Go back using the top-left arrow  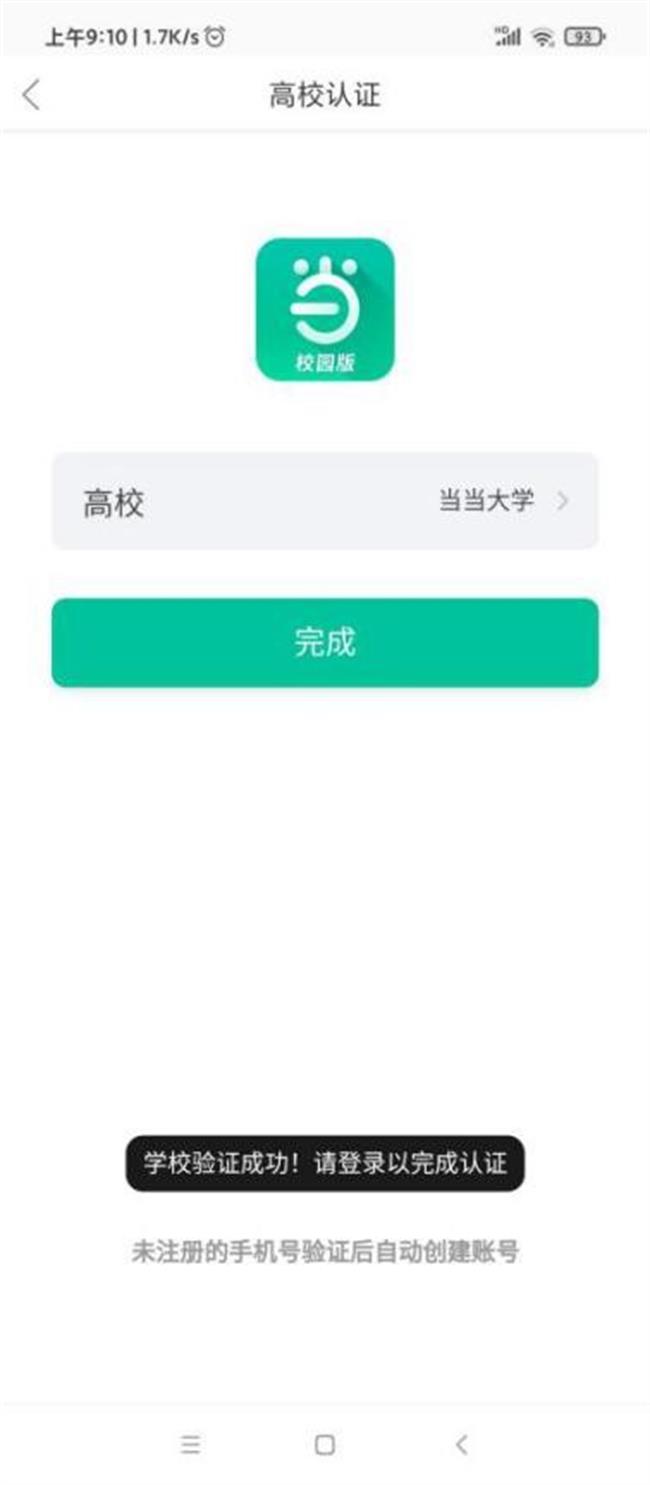point(31,95)
